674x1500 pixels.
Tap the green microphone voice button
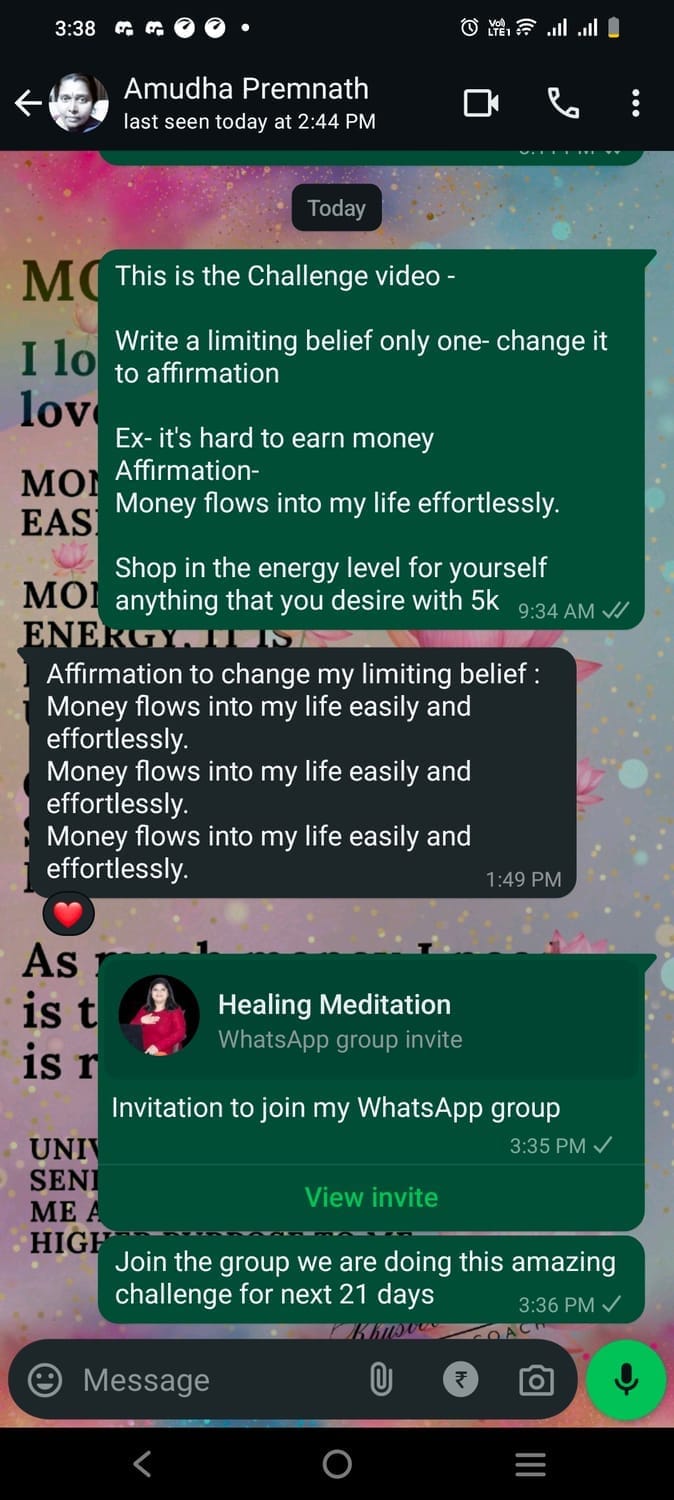[x=626, y=1380]
